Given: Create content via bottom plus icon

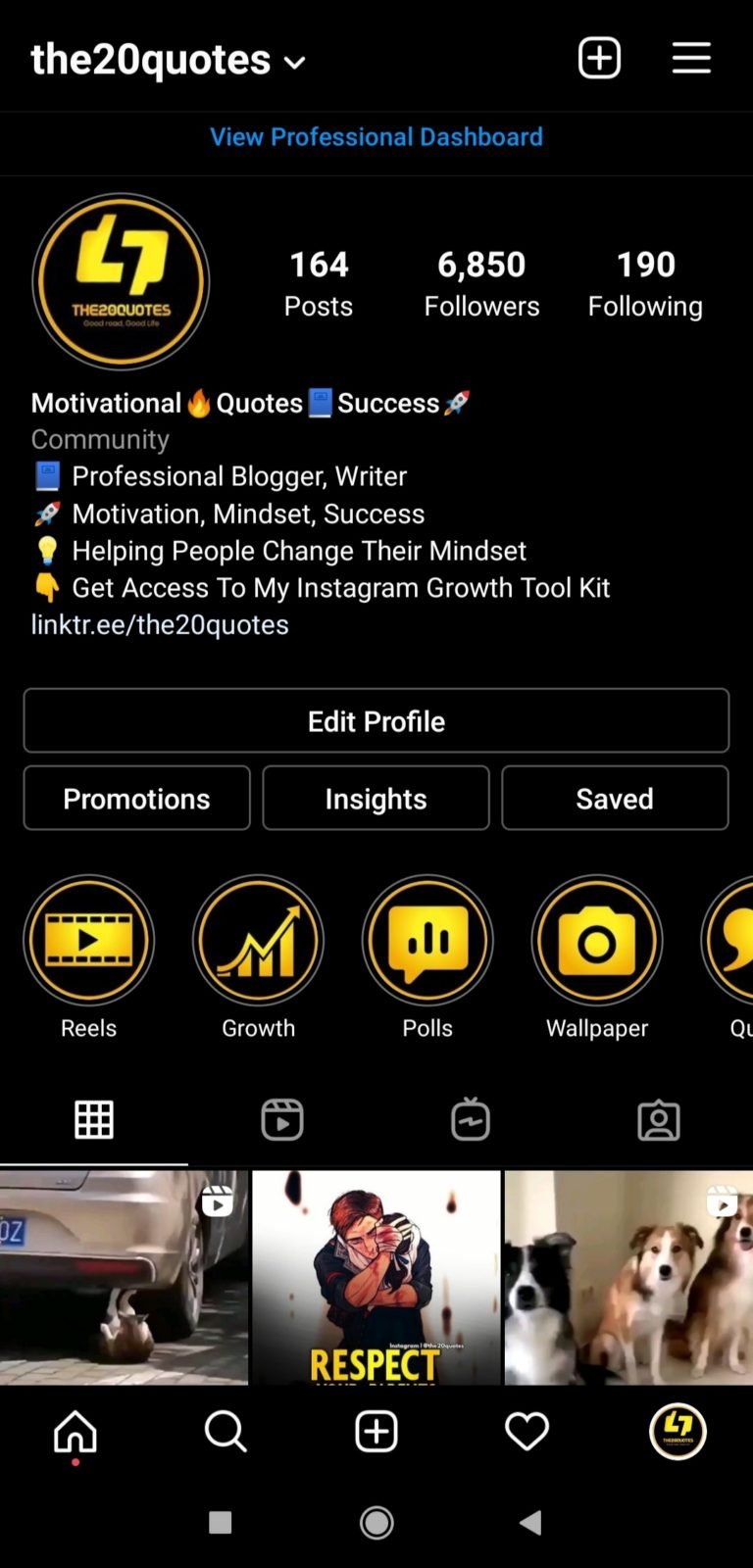Looking at the screenshot, I should (376, 1432).
